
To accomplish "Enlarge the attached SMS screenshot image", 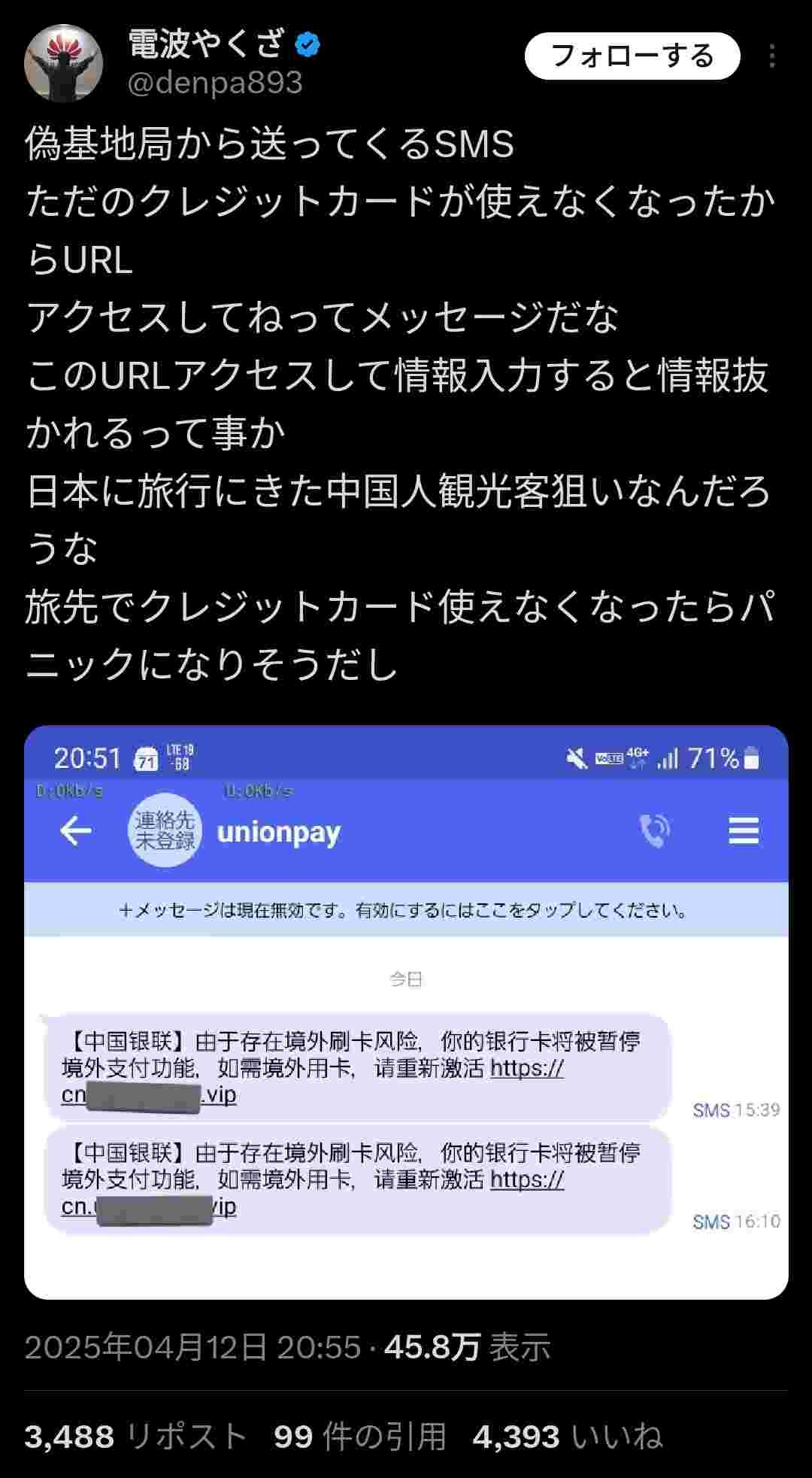I will pyautogui.click(x=406, y=1012).
